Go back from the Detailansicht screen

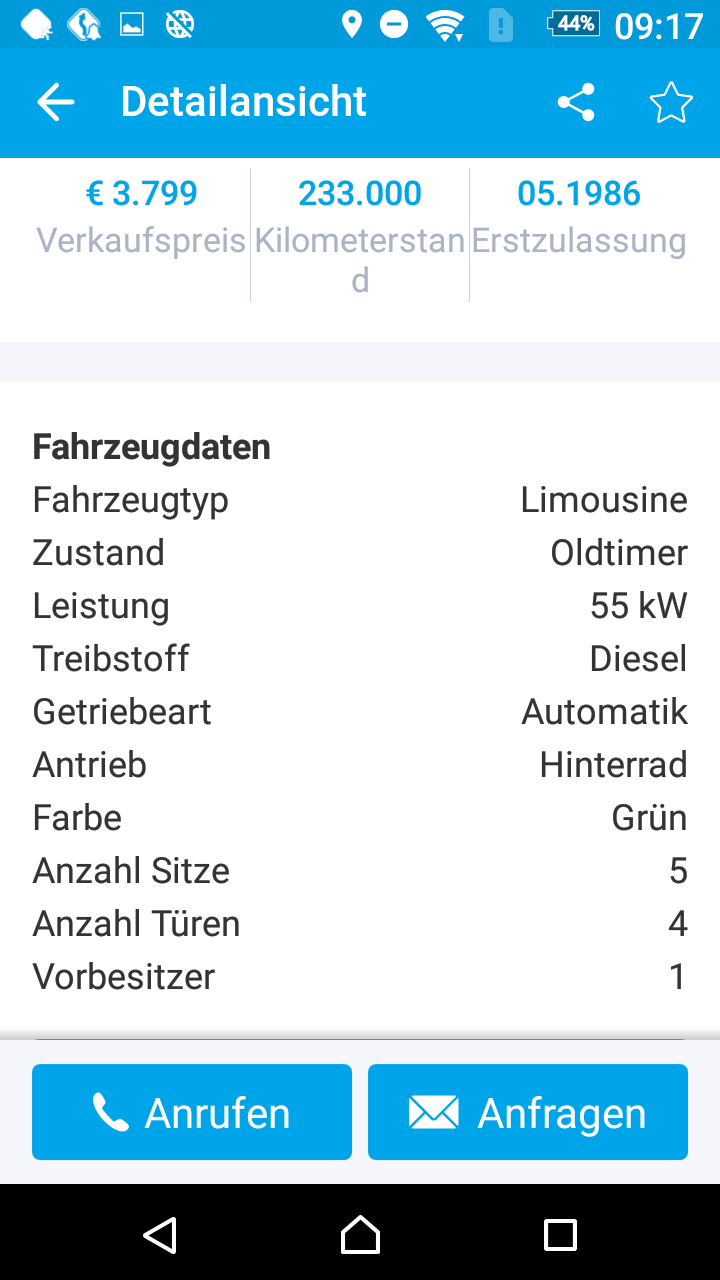(56, 102)
